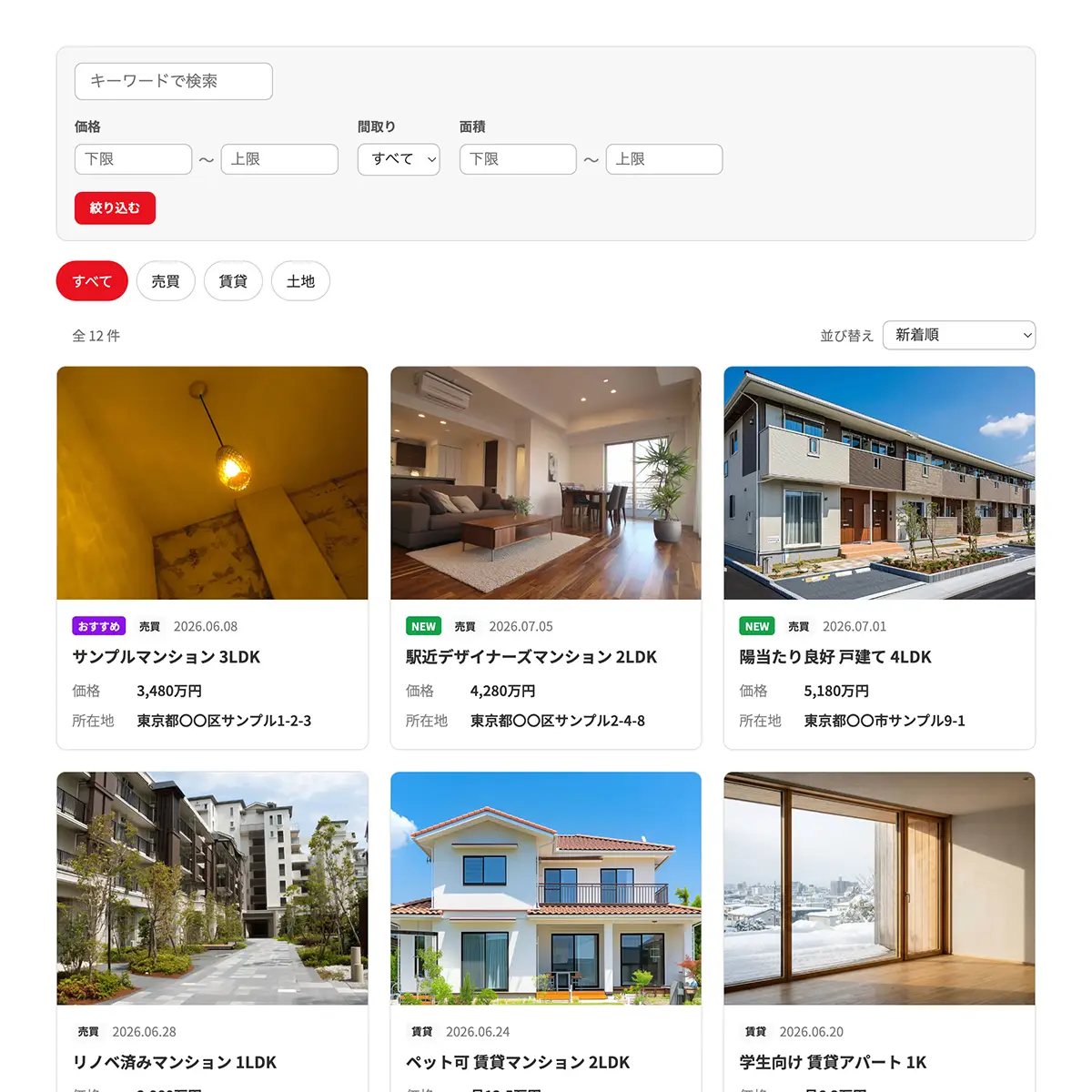The height and width of the screenshot is (1092, 1092).
Task: Switch to the 売買 tab
Action: coord(166,281)
